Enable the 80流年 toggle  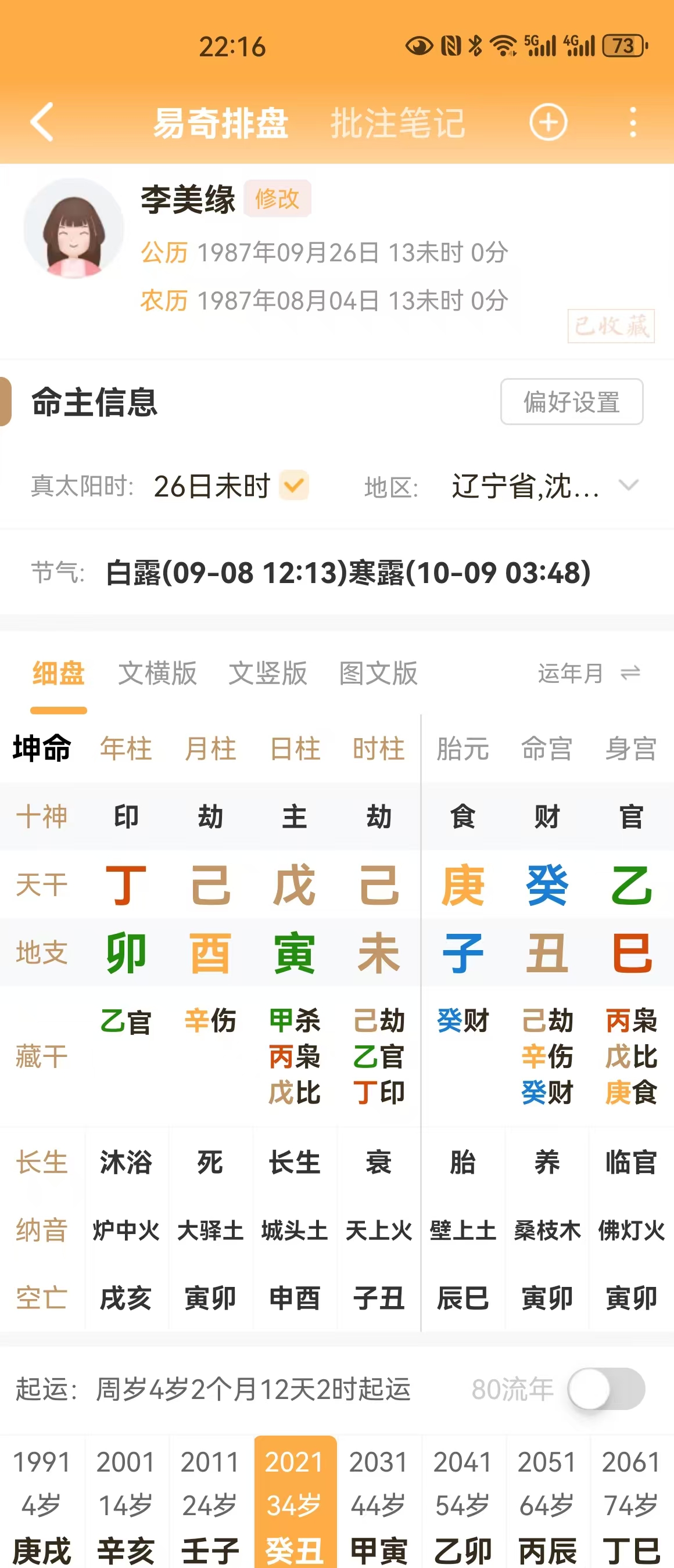coord(606,1389)
